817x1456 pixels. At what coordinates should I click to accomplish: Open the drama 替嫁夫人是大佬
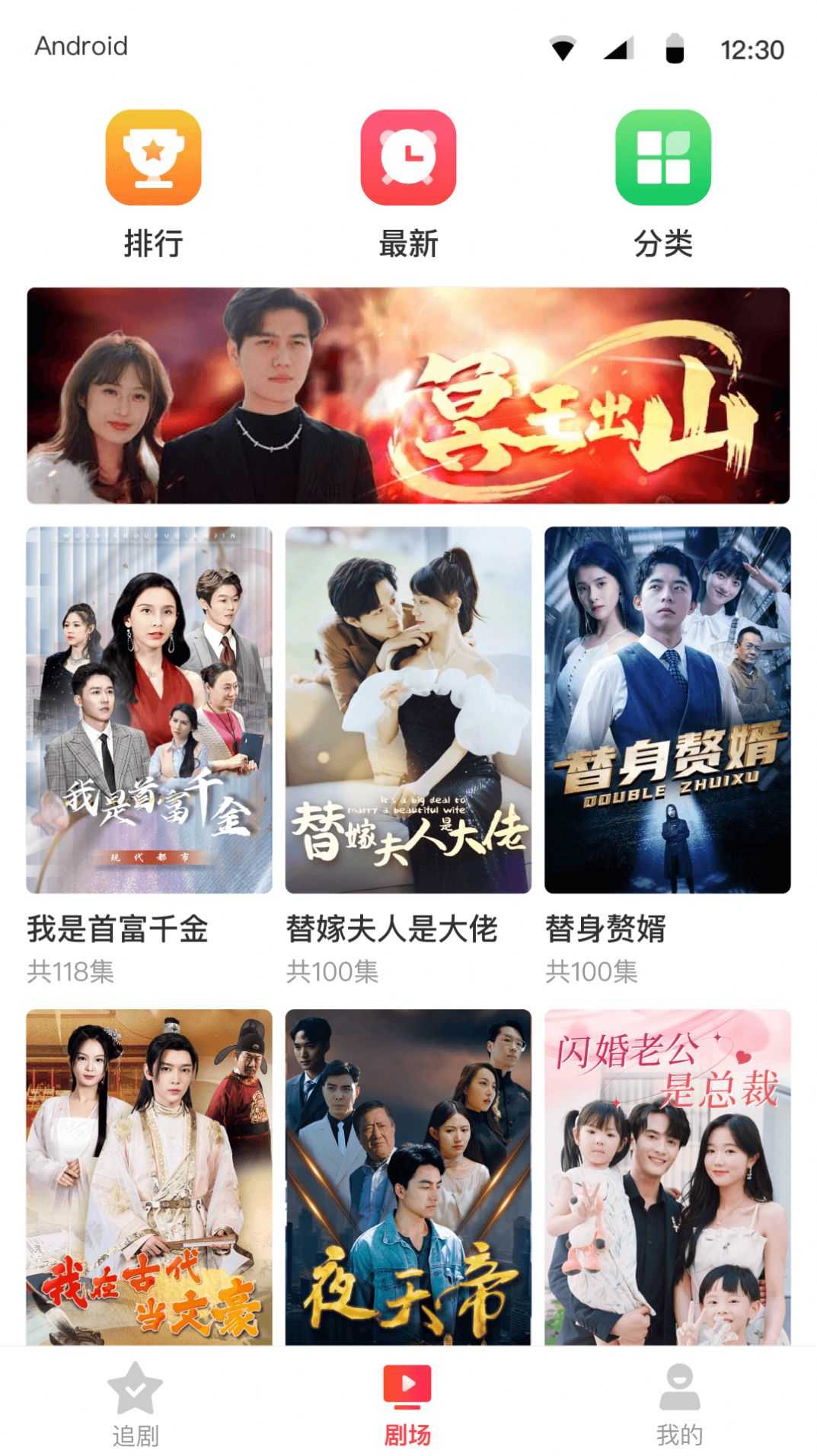[408, 709]
